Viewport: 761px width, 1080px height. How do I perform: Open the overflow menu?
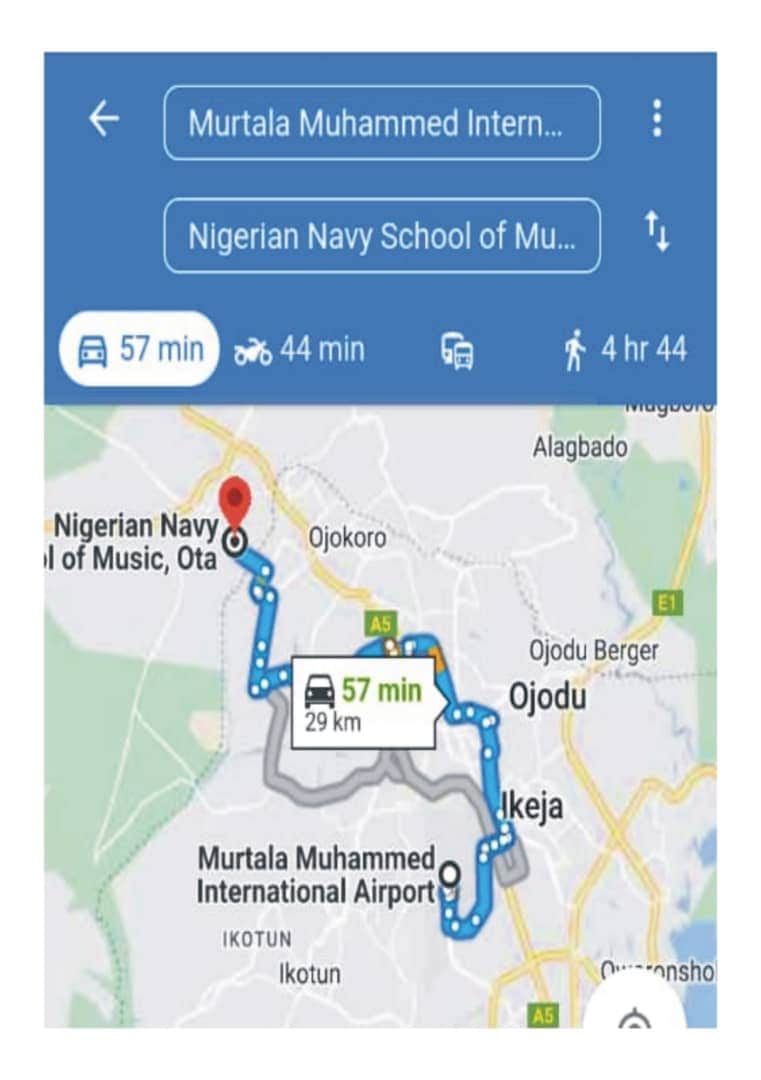click(x=656, y=119)
